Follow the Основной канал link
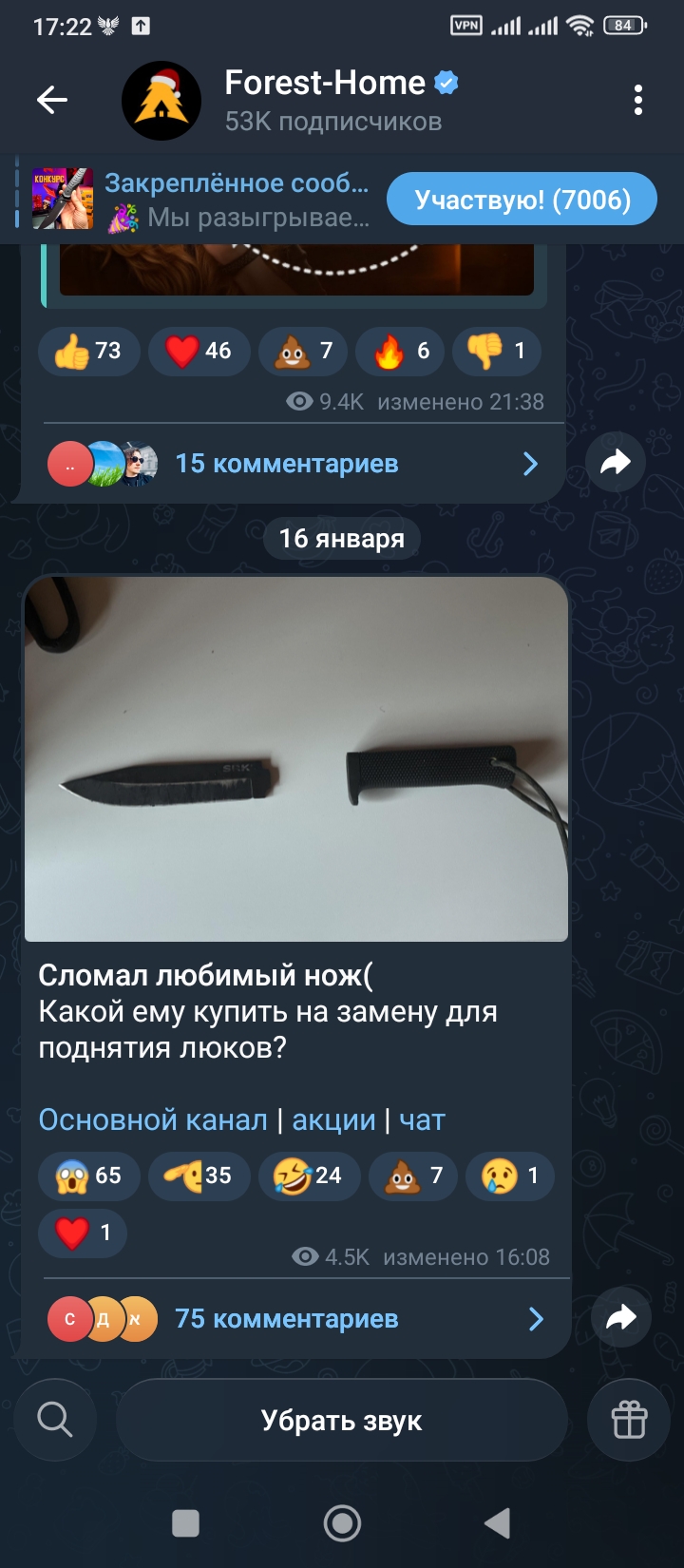The height and width of the screenshot is (1568, 684). click(153, 1119)
